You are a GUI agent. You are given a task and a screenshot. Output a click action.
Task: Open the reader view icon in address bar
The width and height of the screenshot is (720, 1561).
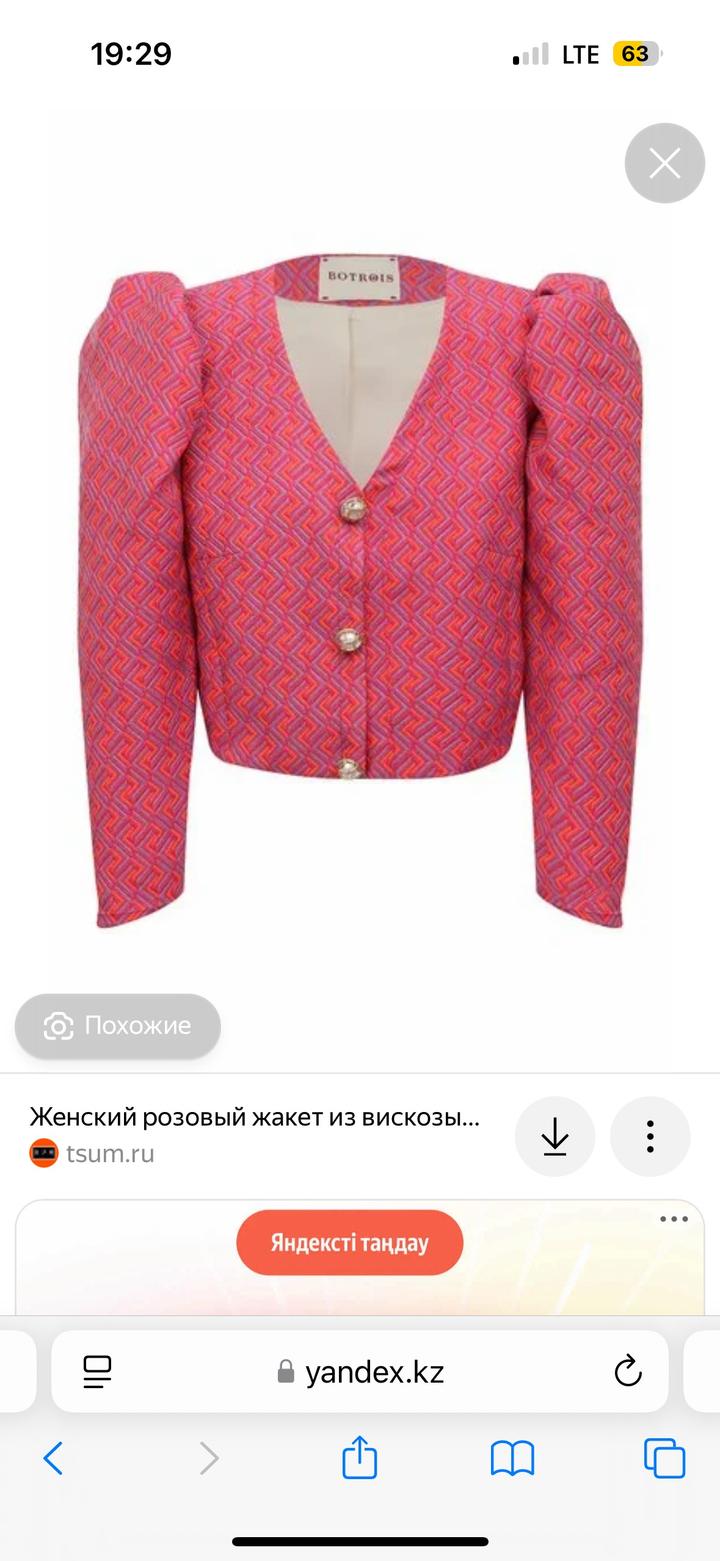pyautogui.click(x=96, y=1371)
